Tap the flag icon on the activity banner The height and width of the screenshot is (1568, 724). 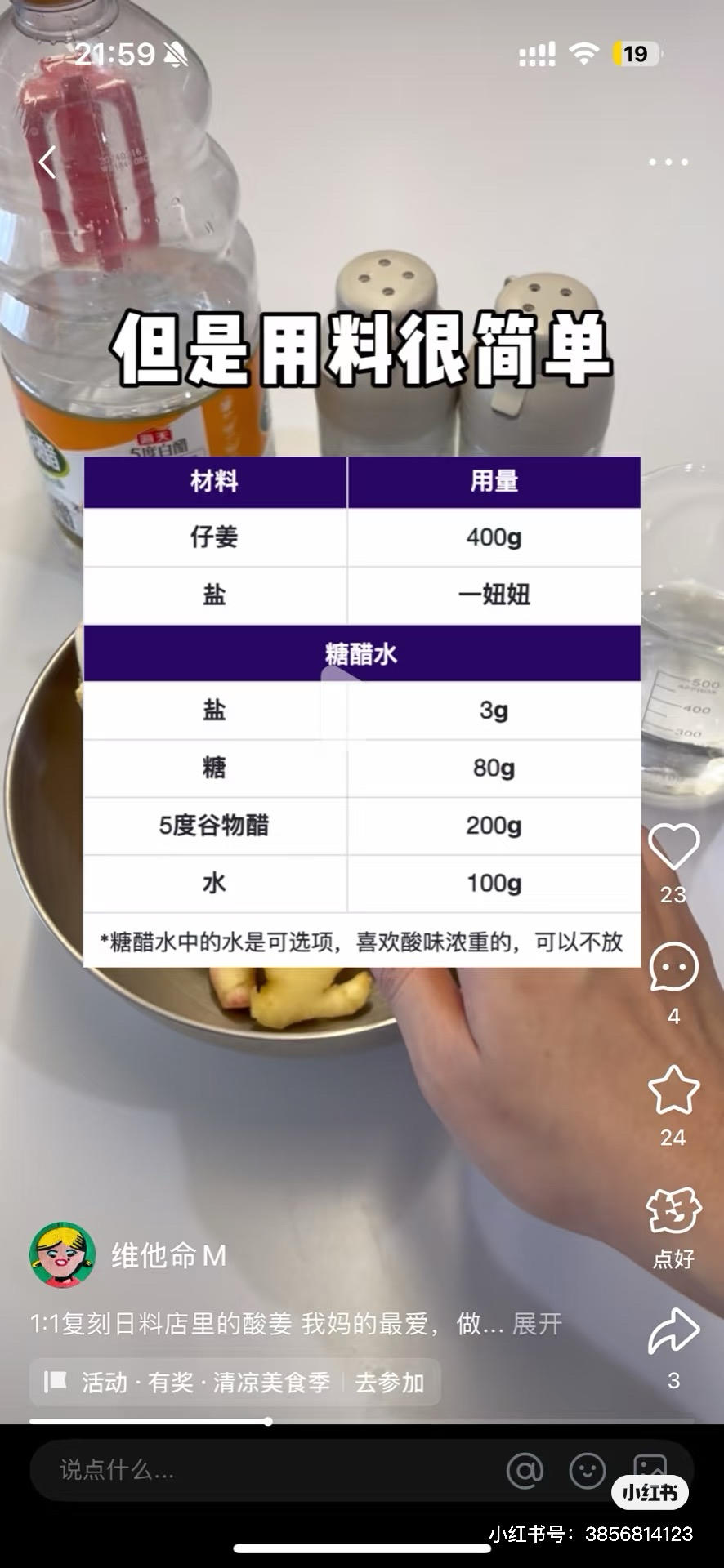[x=55, y=1380]
